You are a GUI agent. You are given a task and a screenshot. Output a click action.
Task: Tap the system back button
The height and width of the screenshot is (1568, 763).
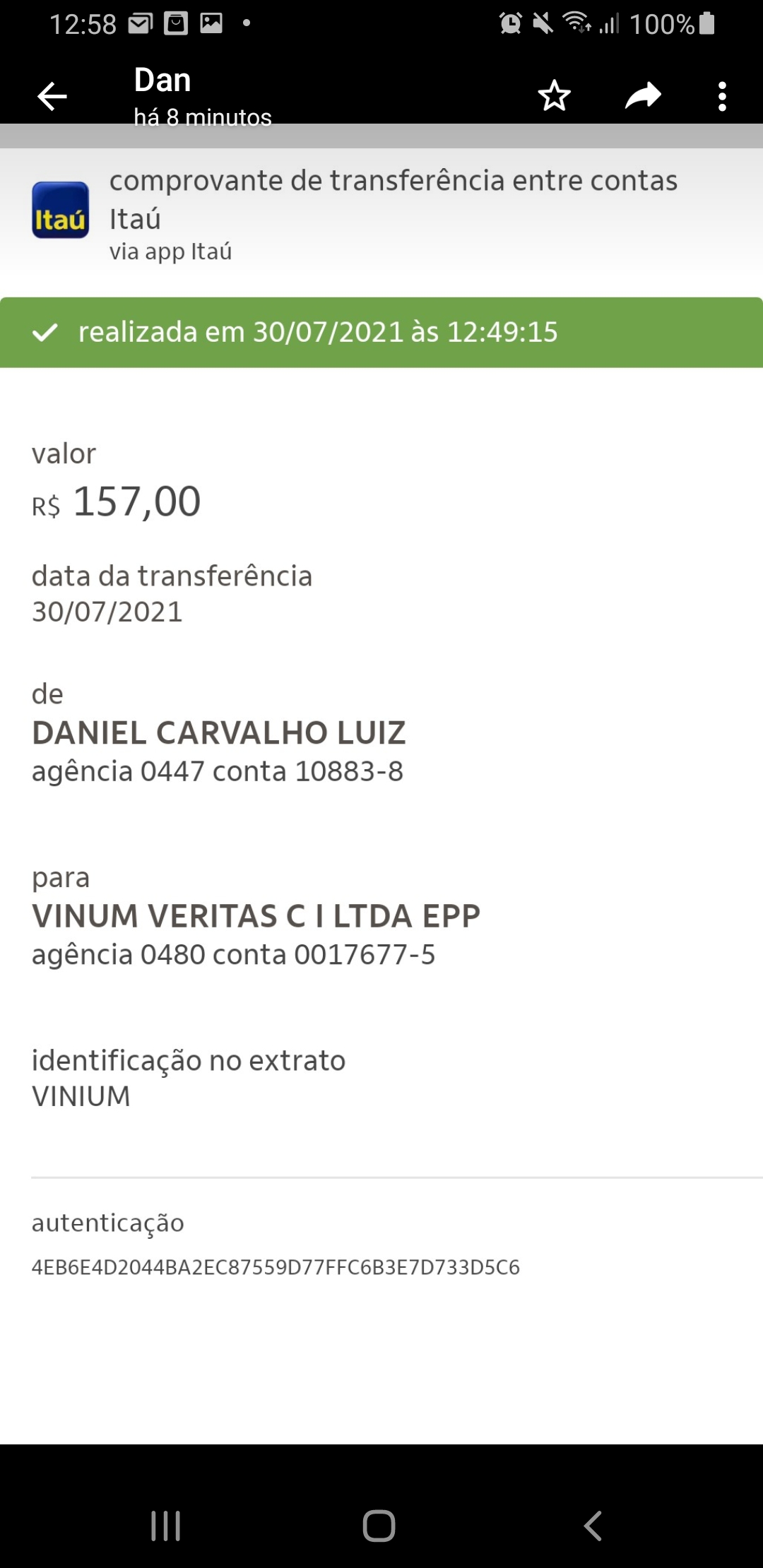pyautogui.click(x=593, y=1526)
